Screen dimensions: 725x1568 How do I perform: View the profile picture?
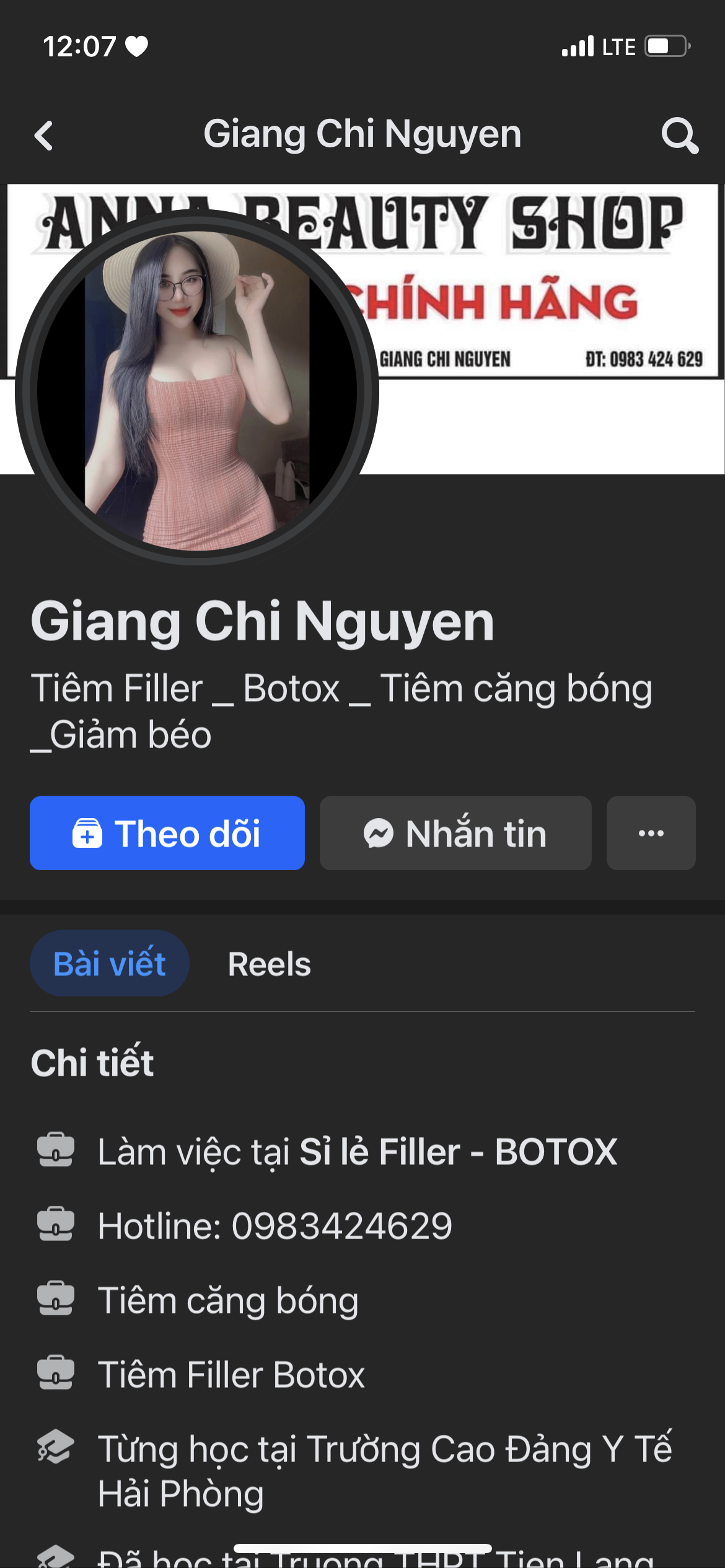pos(197,390)
